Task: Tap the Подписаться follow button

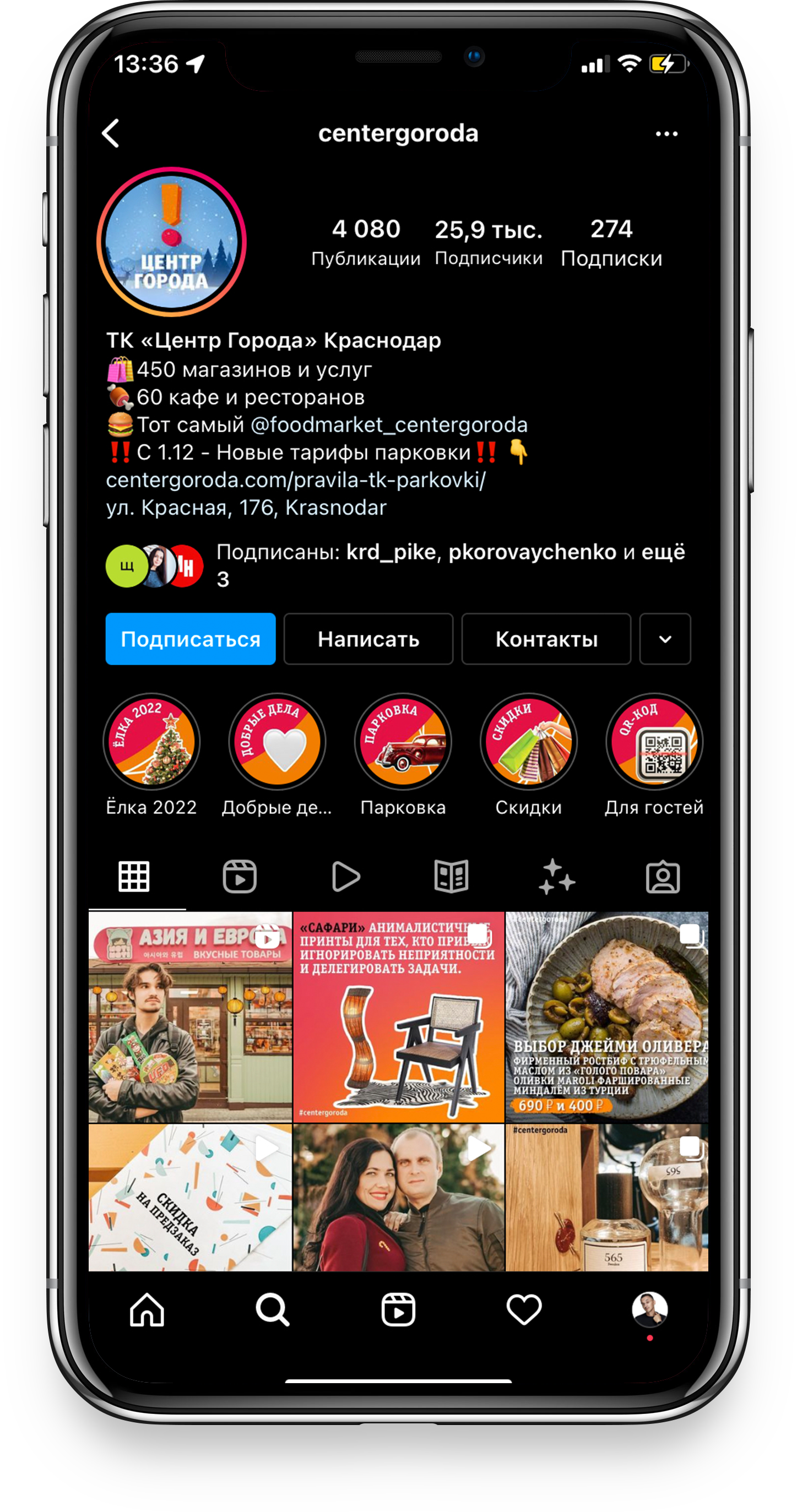Action: point(190,639)
